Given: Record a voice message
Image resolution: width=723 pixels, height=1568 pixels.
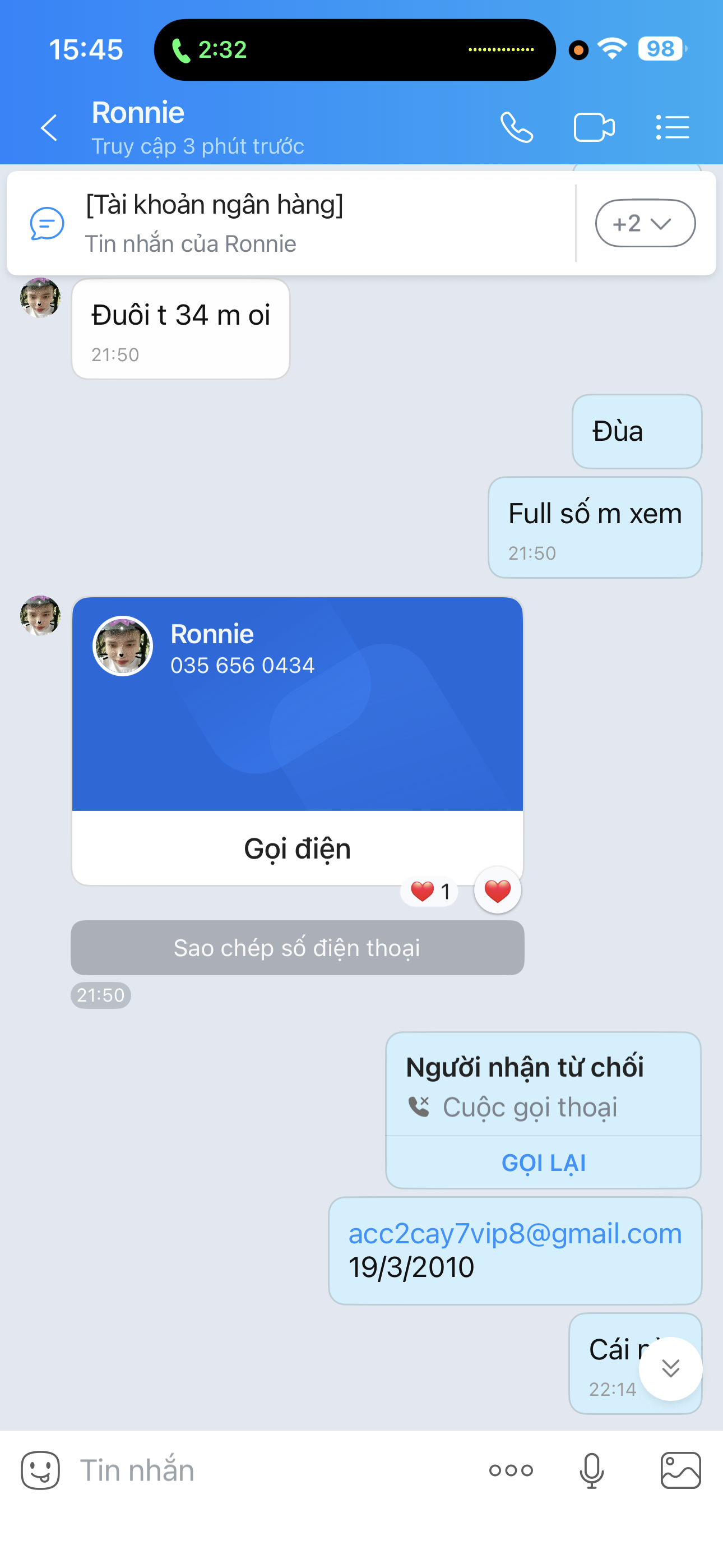Looking at the screenshot, I should point(591,1470).
